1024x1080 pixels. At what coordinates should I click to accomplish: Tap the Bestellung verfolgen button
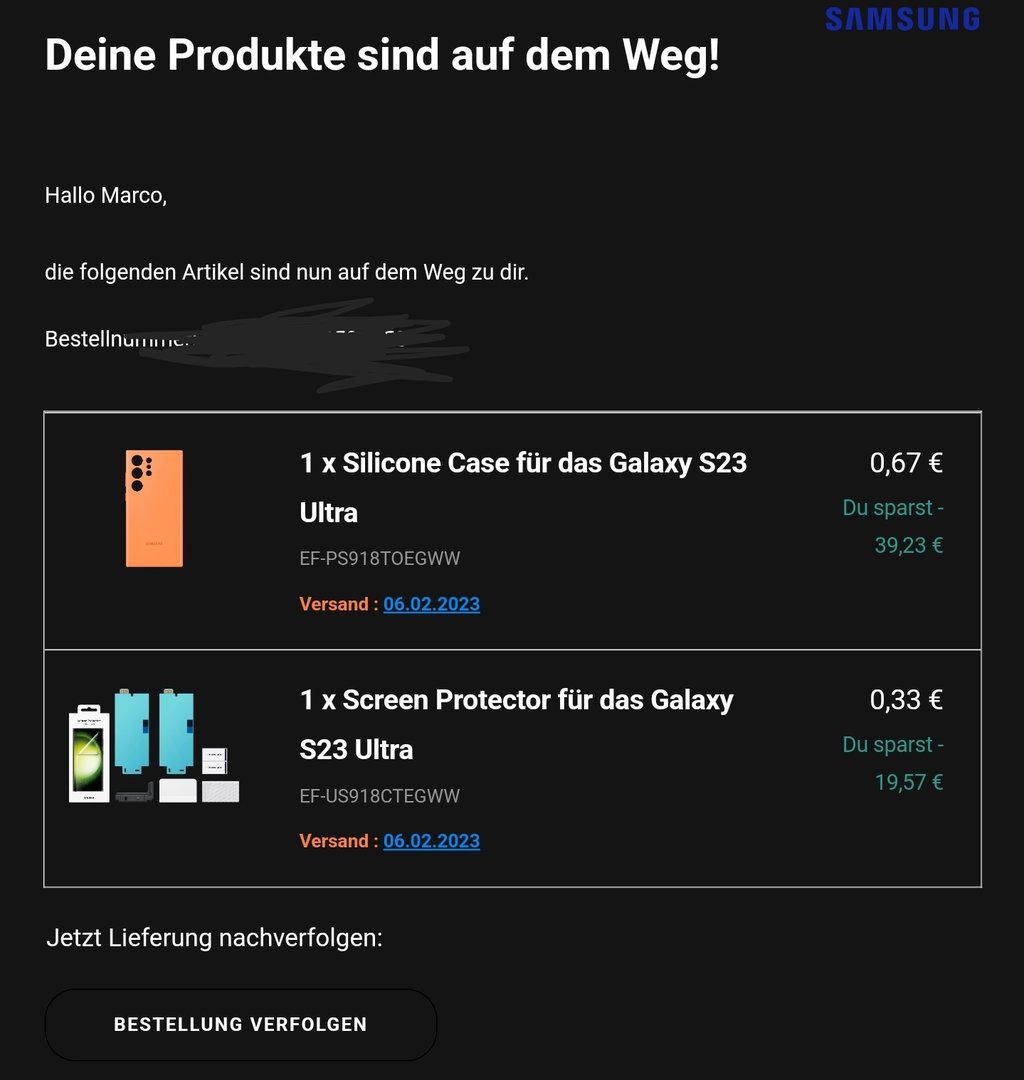(x=240, y=1024)
